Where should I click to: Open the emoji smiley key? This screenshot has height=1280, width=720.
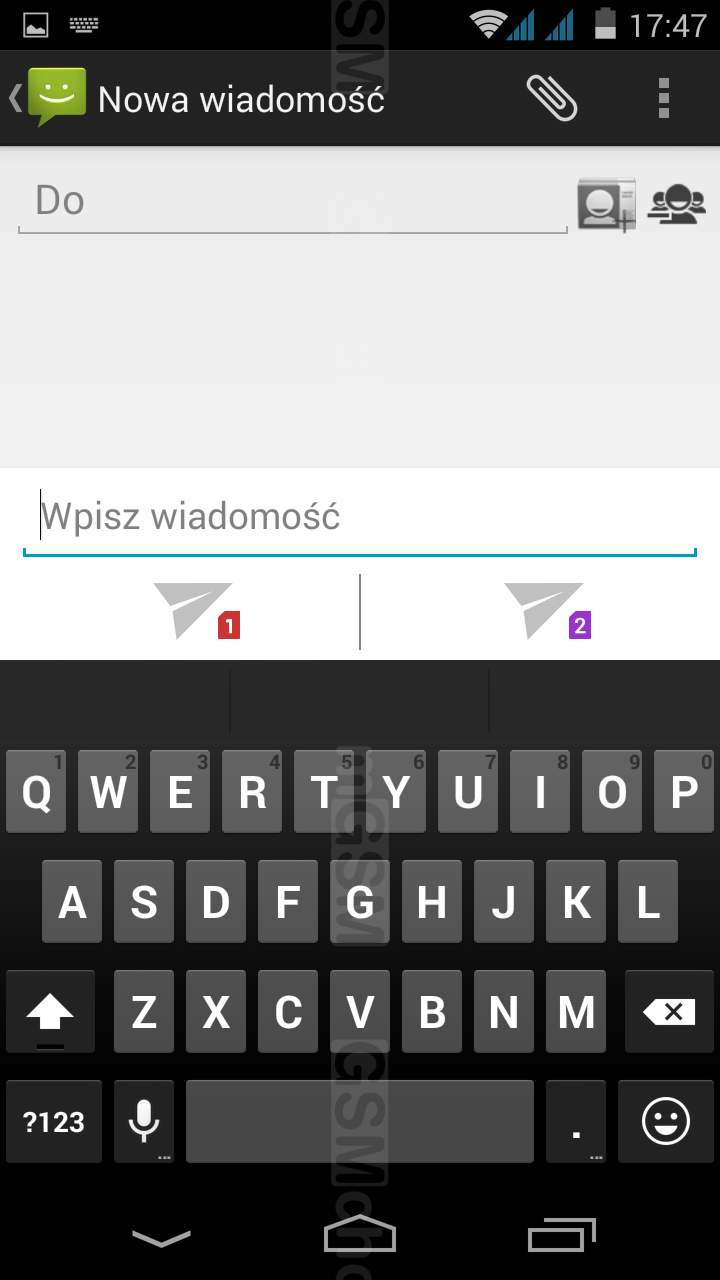[665, 1121]
